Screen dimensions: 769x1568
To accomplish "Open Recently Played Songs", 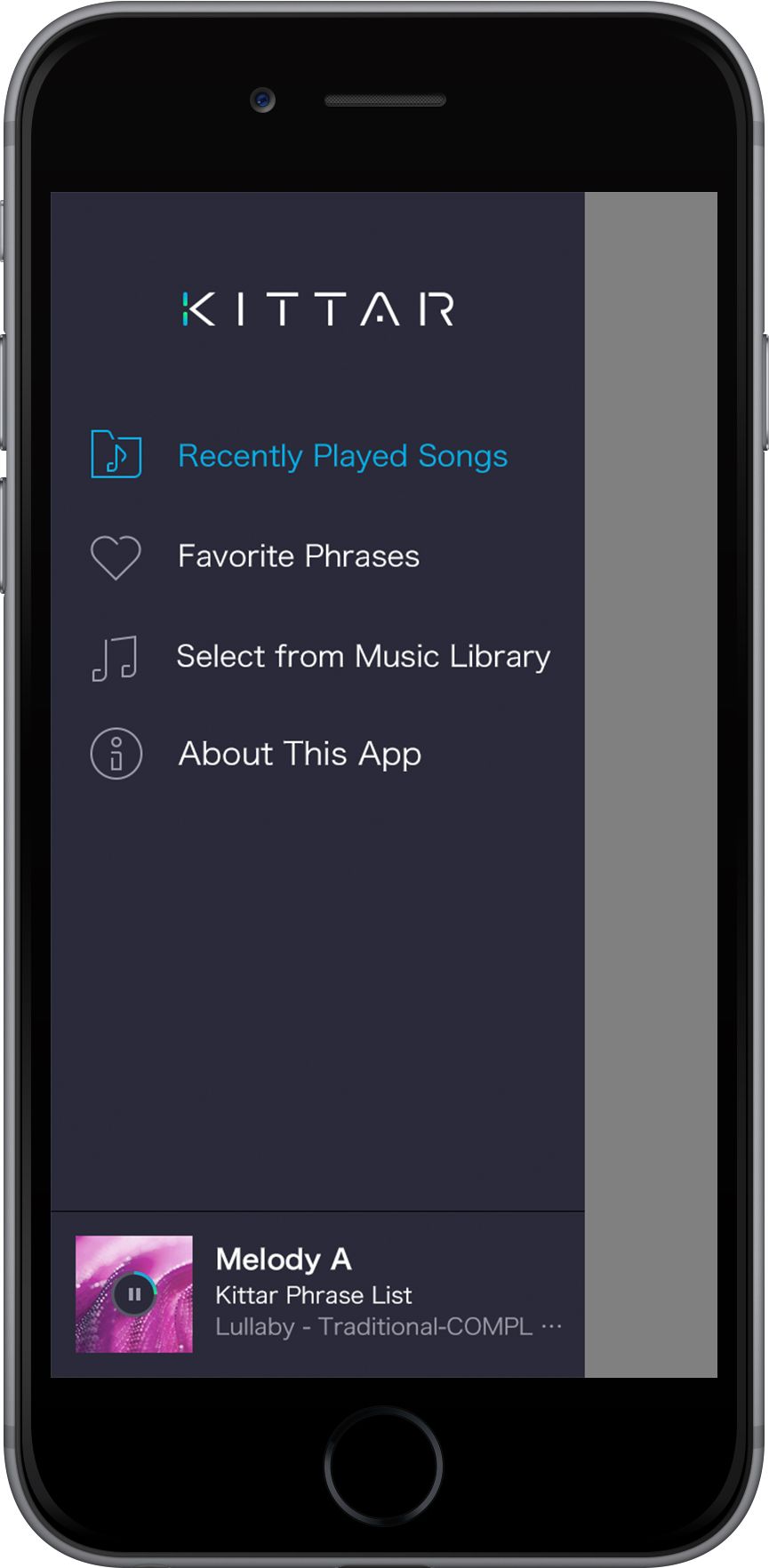I will (343, 454).
